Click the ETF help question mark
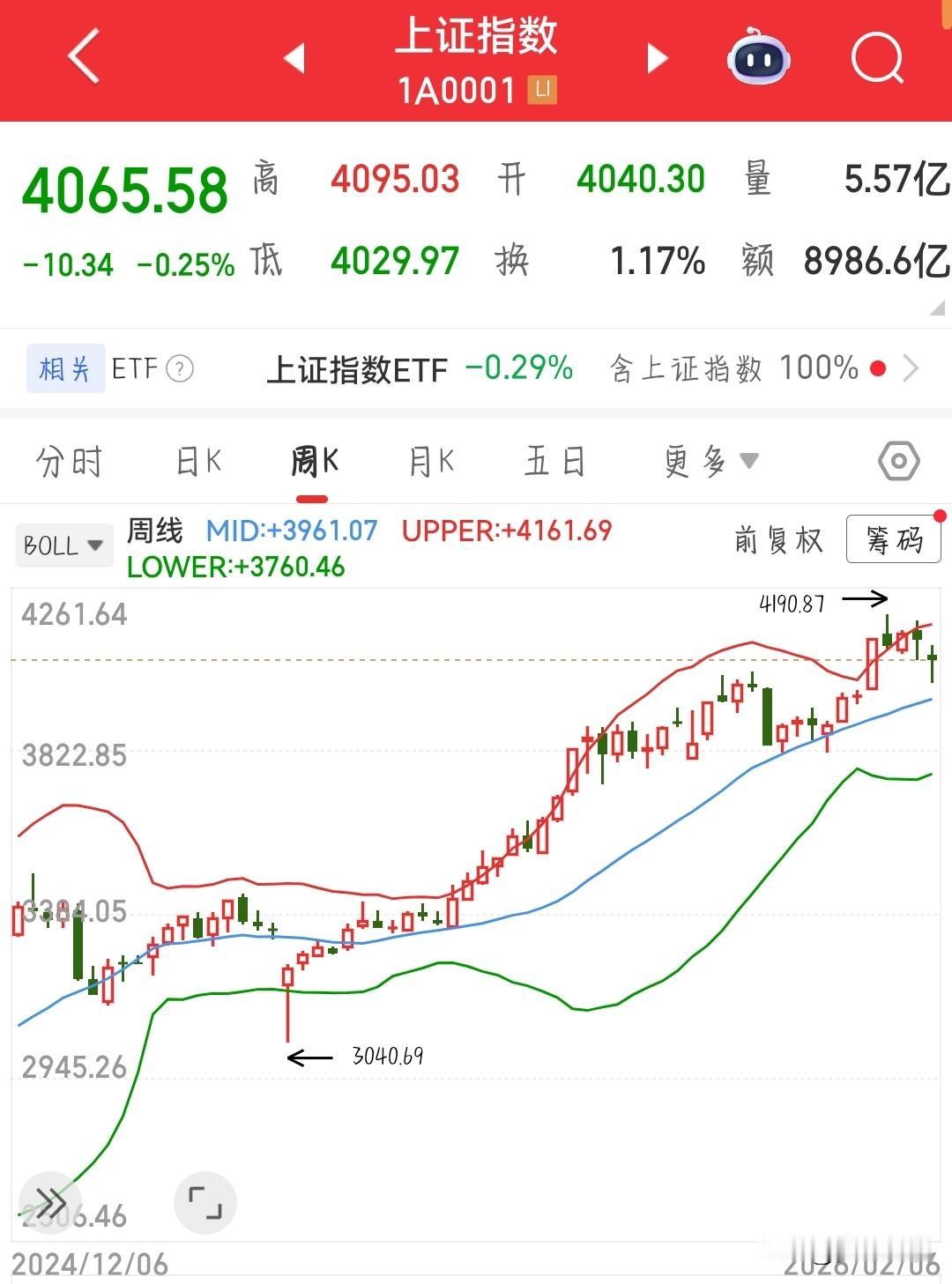952x1284 pixels. tap(180, 369)
